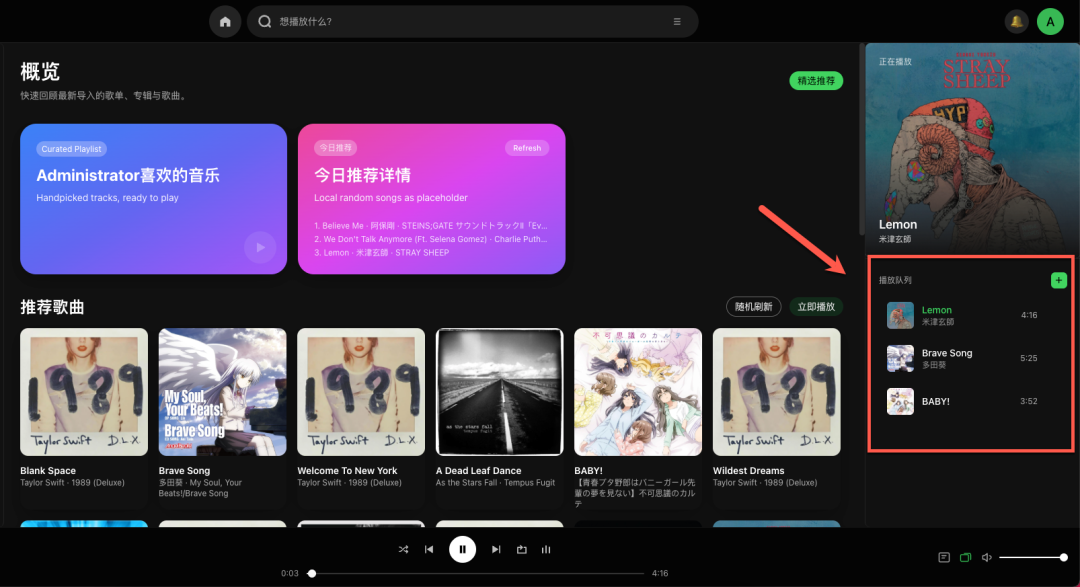This screenshot has height=587, width=1080.
Task: Toggle the repeat mode
Action: [521, 549]
